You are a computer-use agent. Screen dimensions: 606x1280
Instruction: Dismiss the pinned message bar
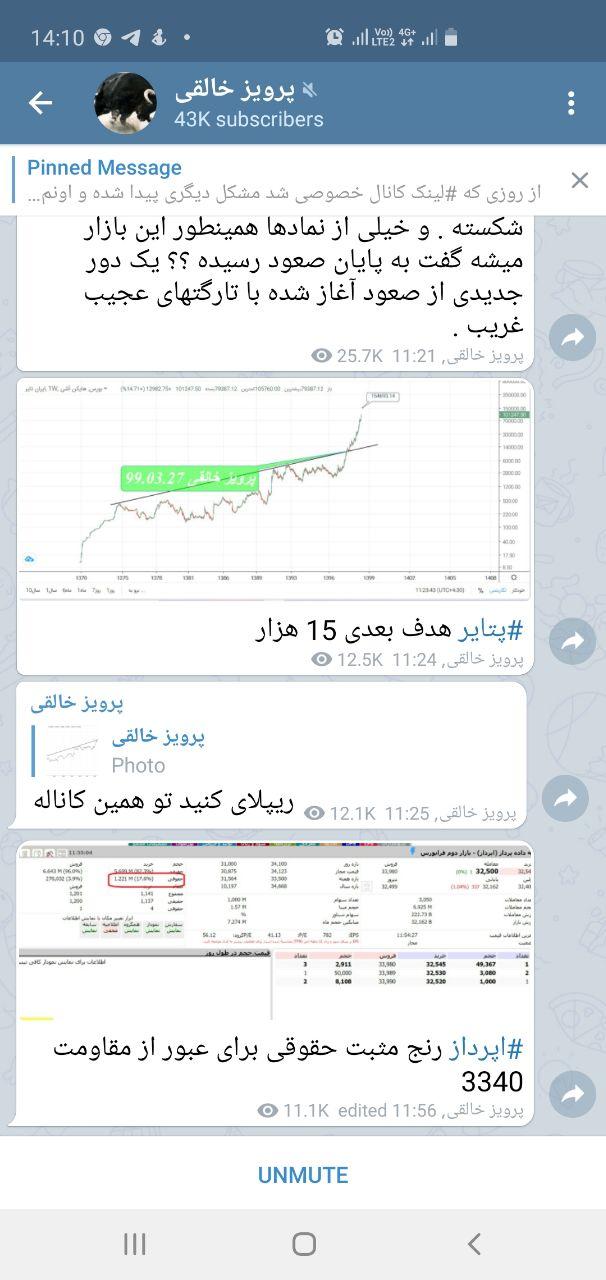pyautogui.click(x=580, y=180)
